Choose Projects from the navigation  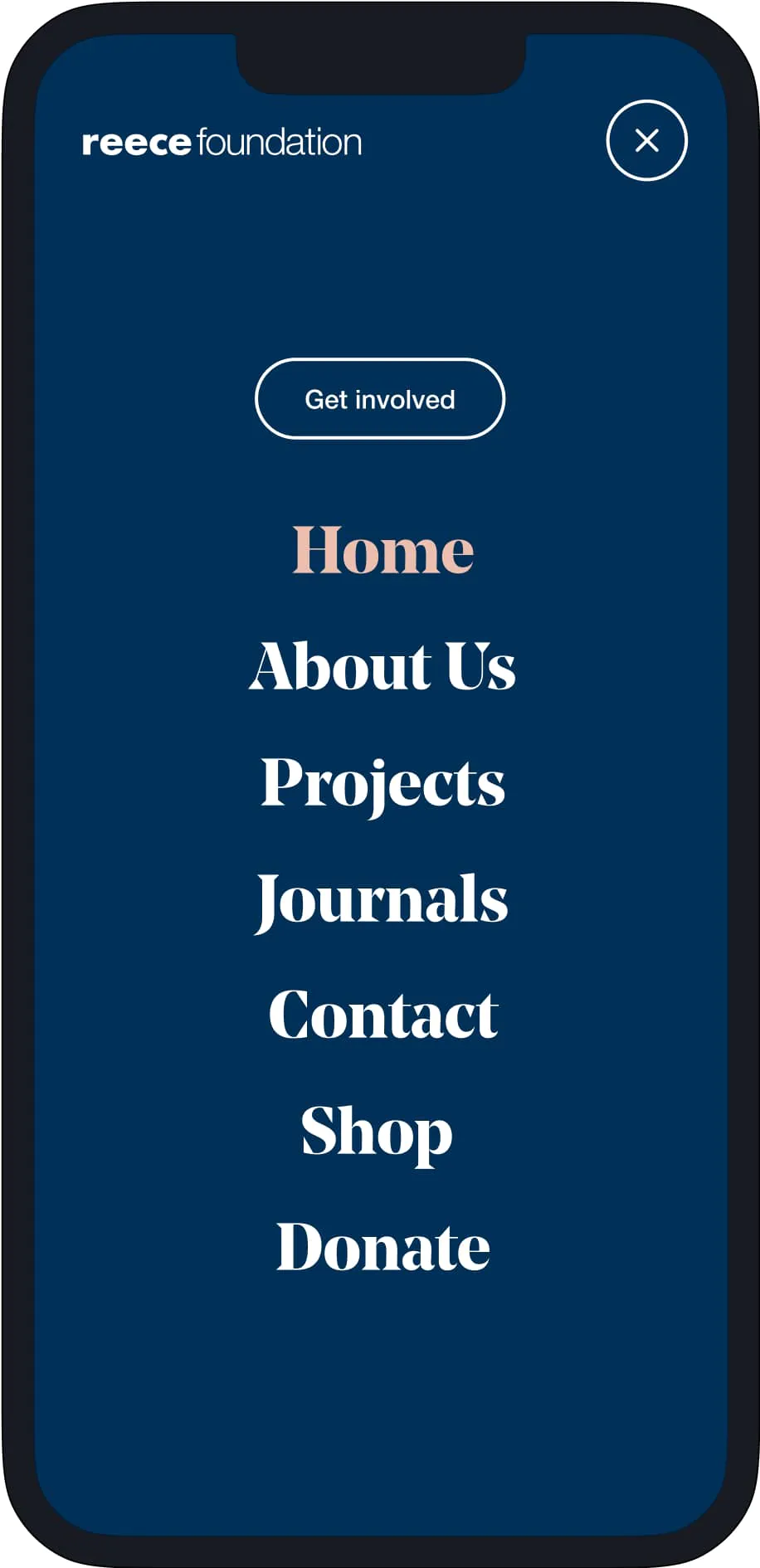point(382,782)
